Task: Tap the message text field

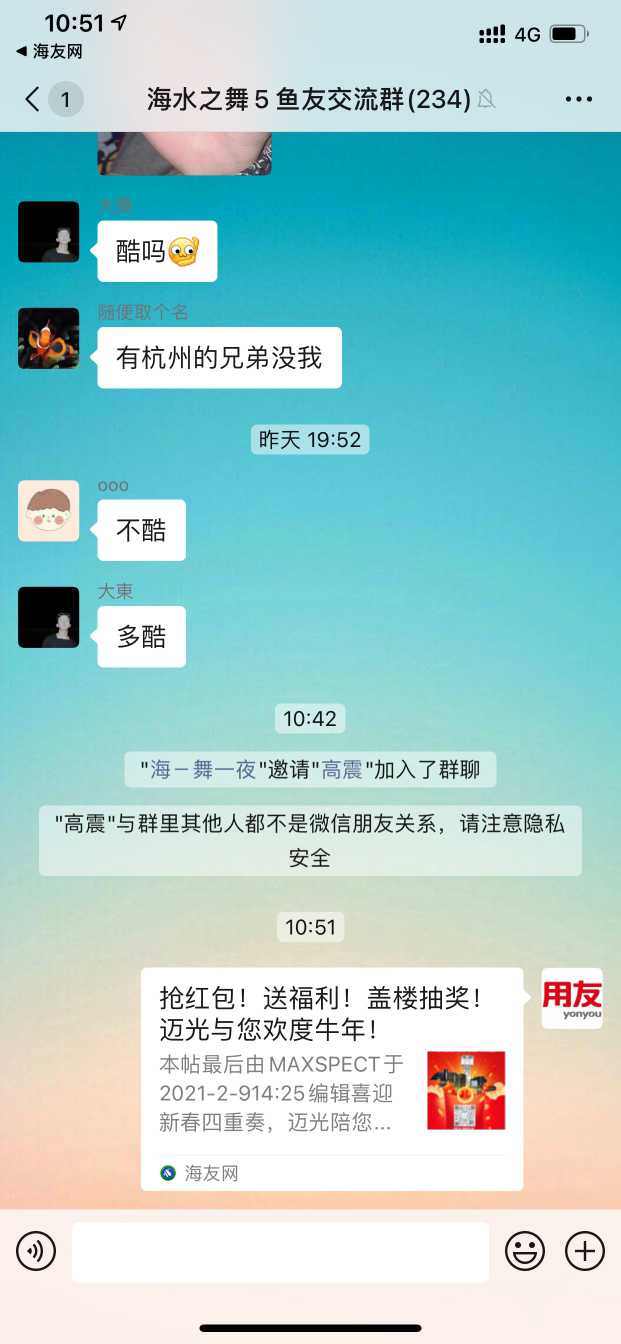Action: [x=280, y=1251]
